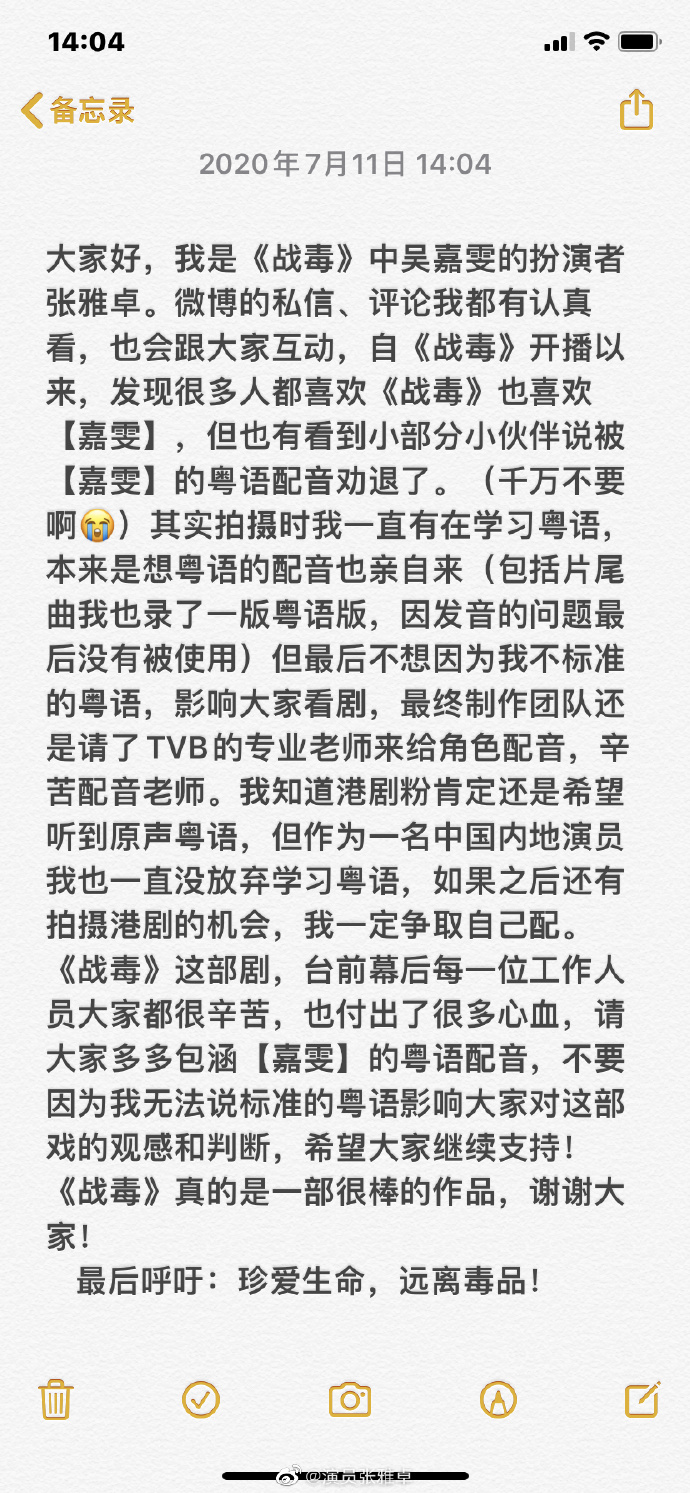Compose a new note

642,1398
